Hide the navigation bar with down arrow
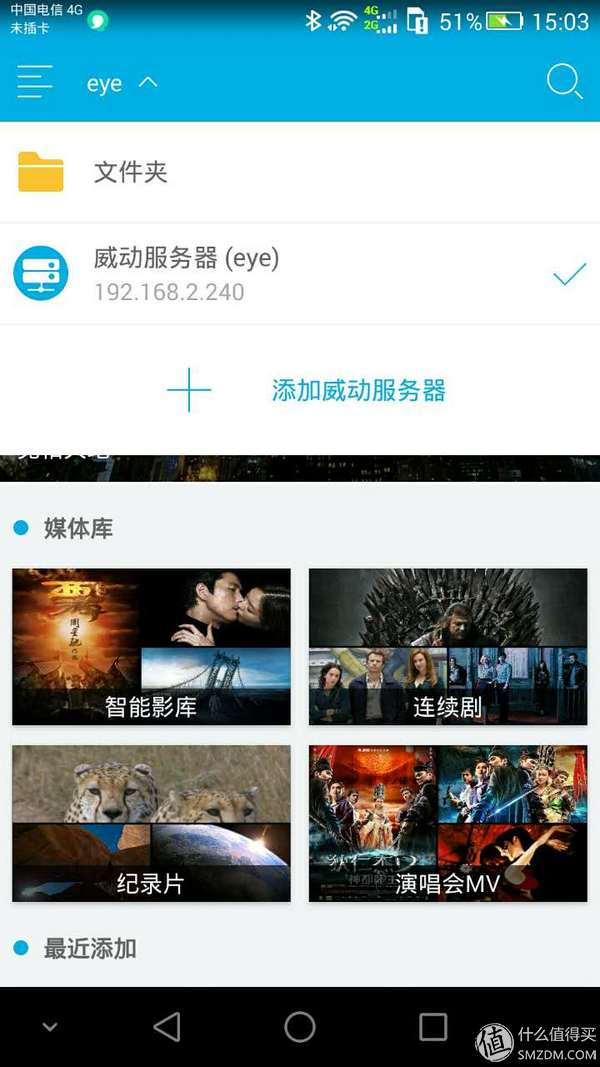 (49, 1026)
